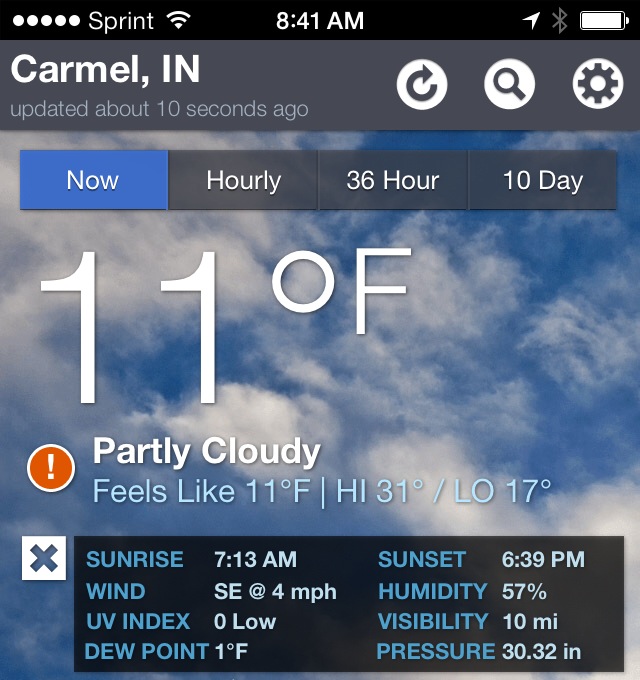Switch to the 36 Hour tab
Viewport: 640px width, 680px height.
pyautogui.click(x=393, y=181)
